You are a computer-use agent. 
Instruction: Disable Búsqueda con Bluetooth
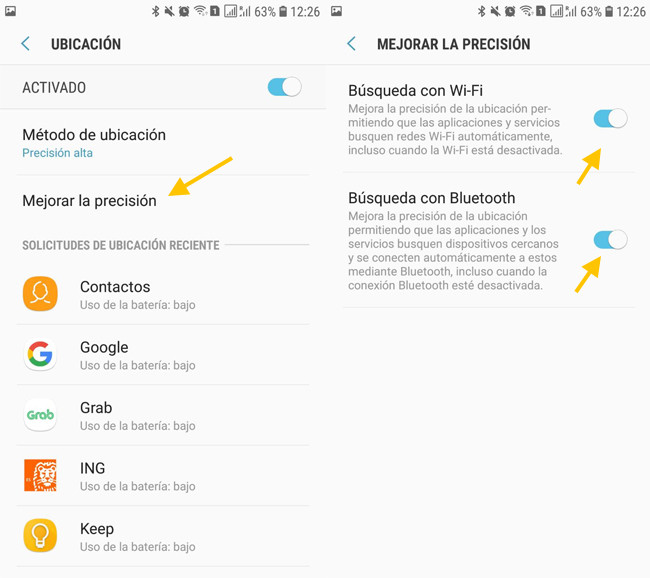click(x=610, y=240)
